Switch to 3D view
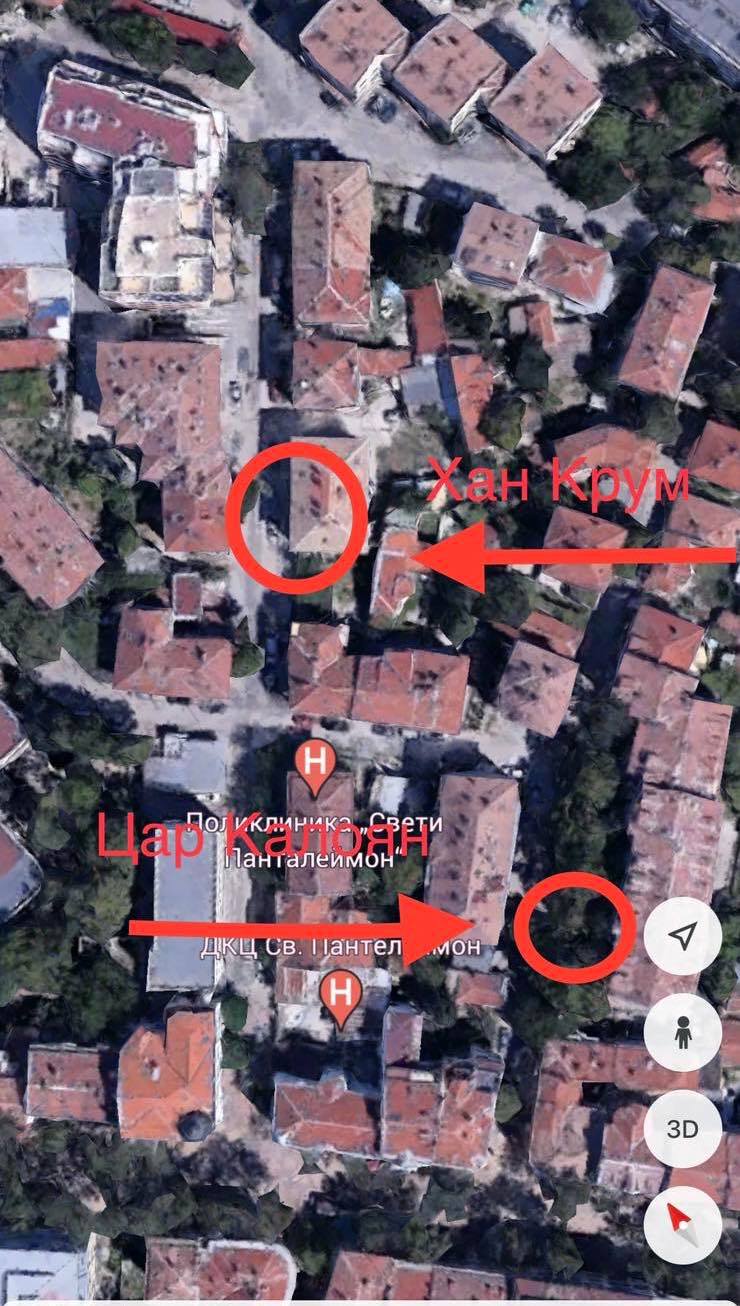The image size is (740, 1306). point(683,1128)
